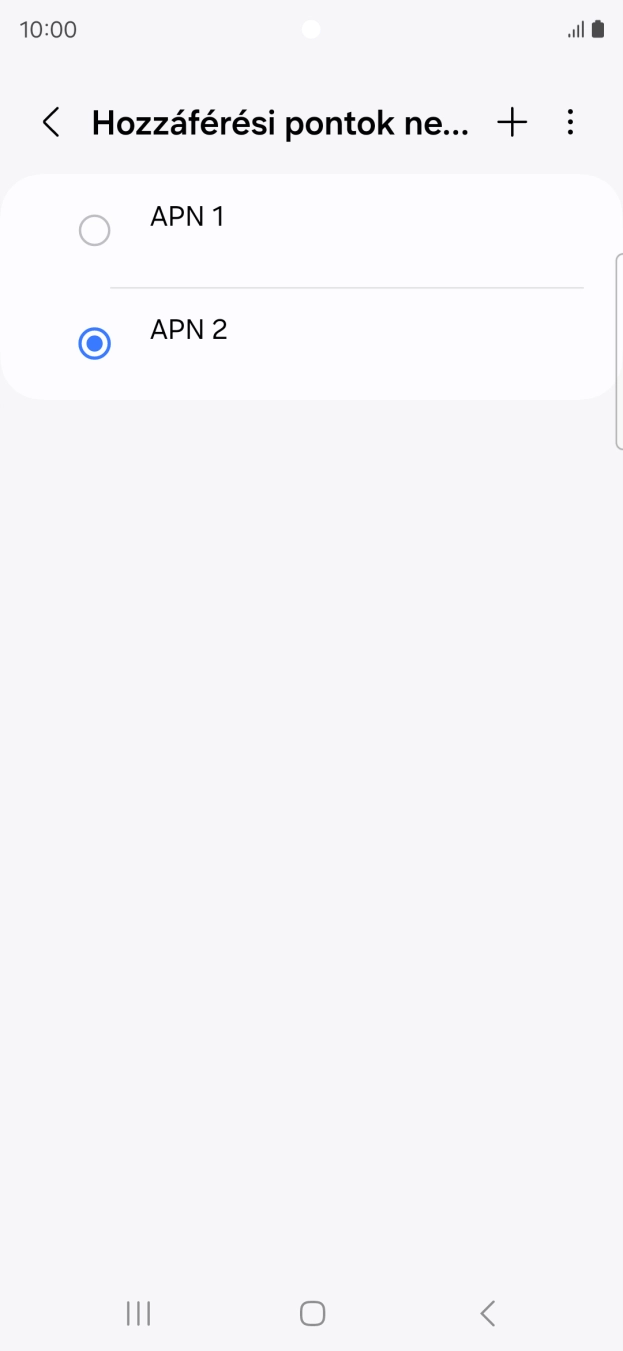Open recent apps
This screenshot has height=1351, width=623.
click(x=138, y=1313)
